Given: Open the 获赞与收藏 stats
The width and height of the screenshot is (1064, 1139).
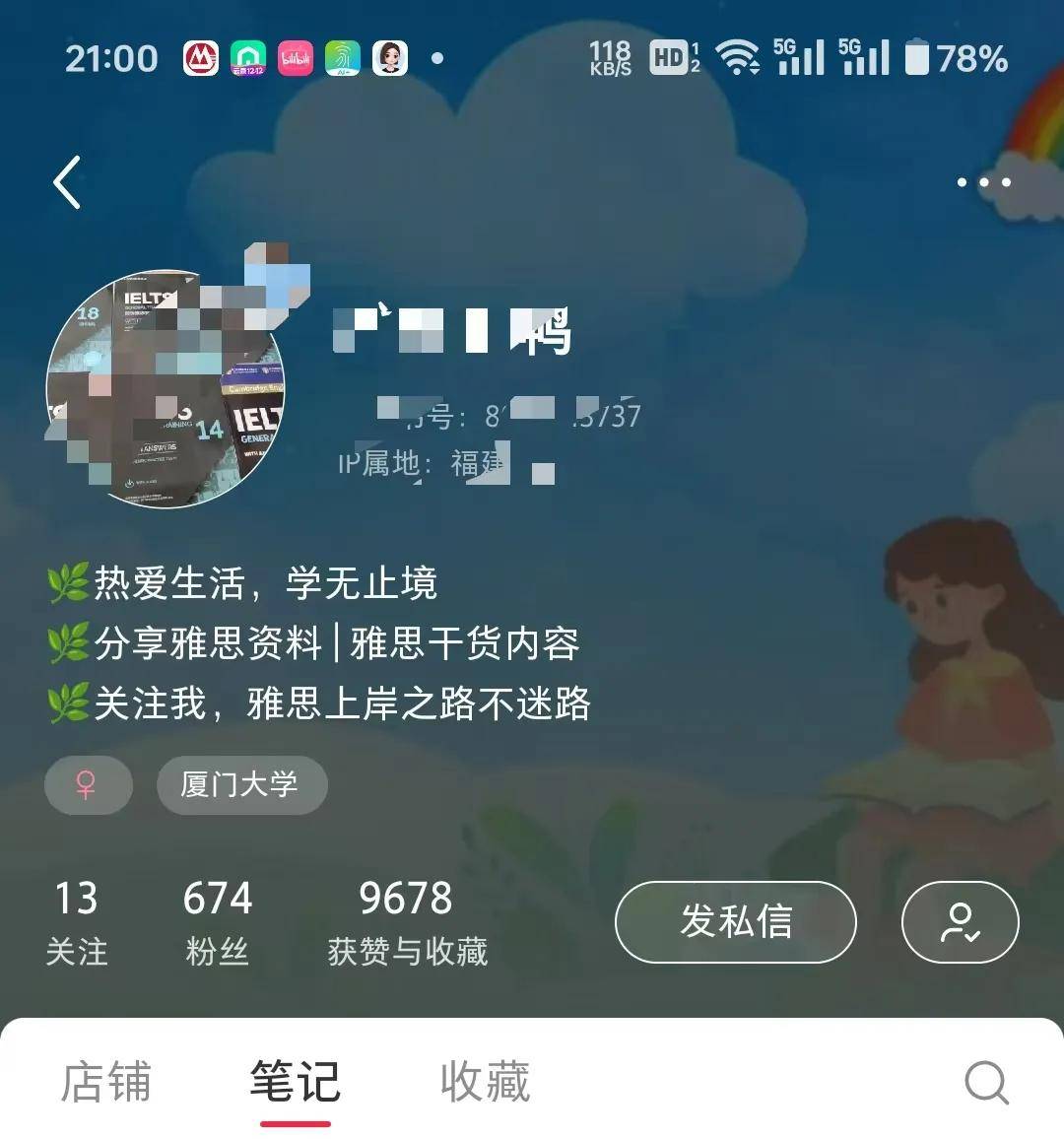Looking at the screenshot, I should click(407, 922).
